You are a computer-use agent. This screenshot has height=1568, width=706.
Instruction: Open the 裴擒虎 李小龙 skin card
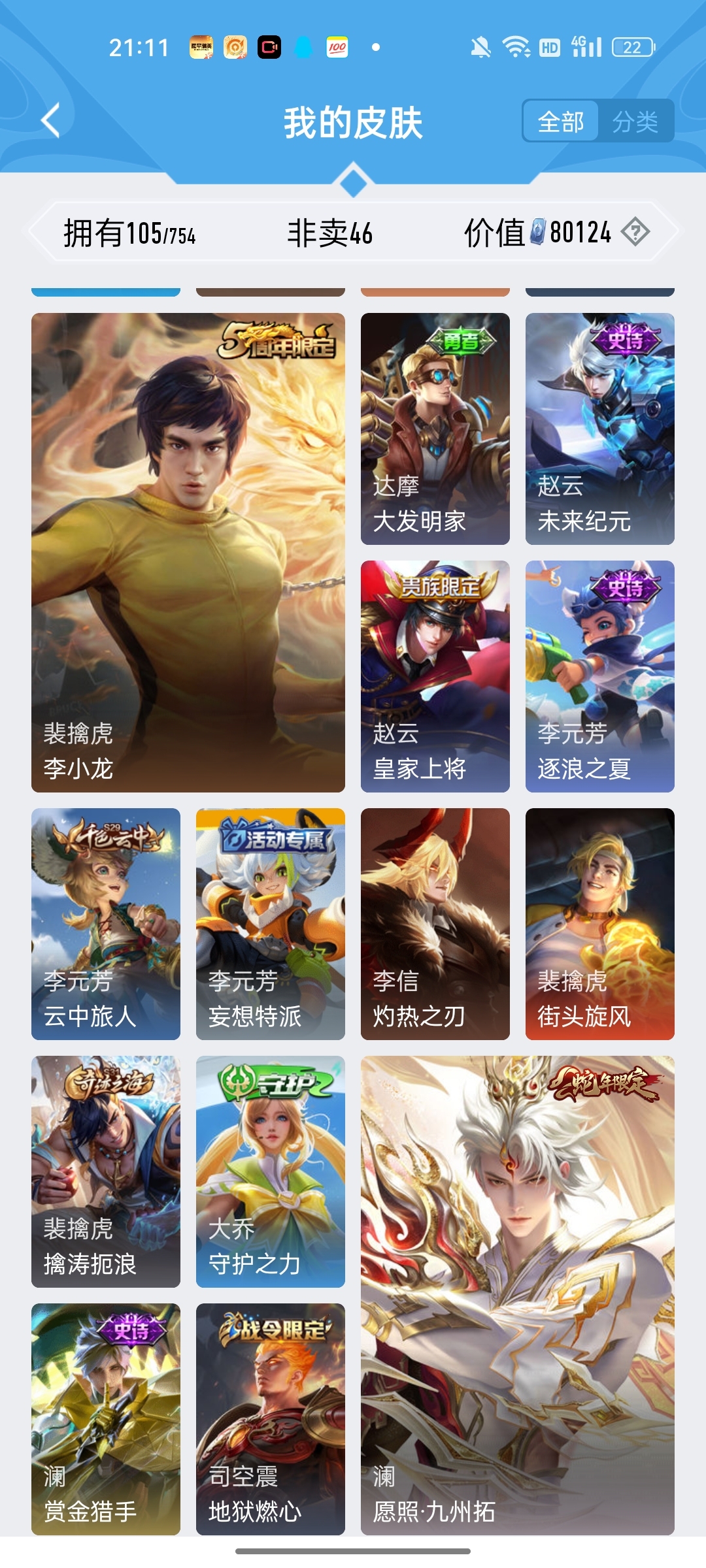pos(188,552)
